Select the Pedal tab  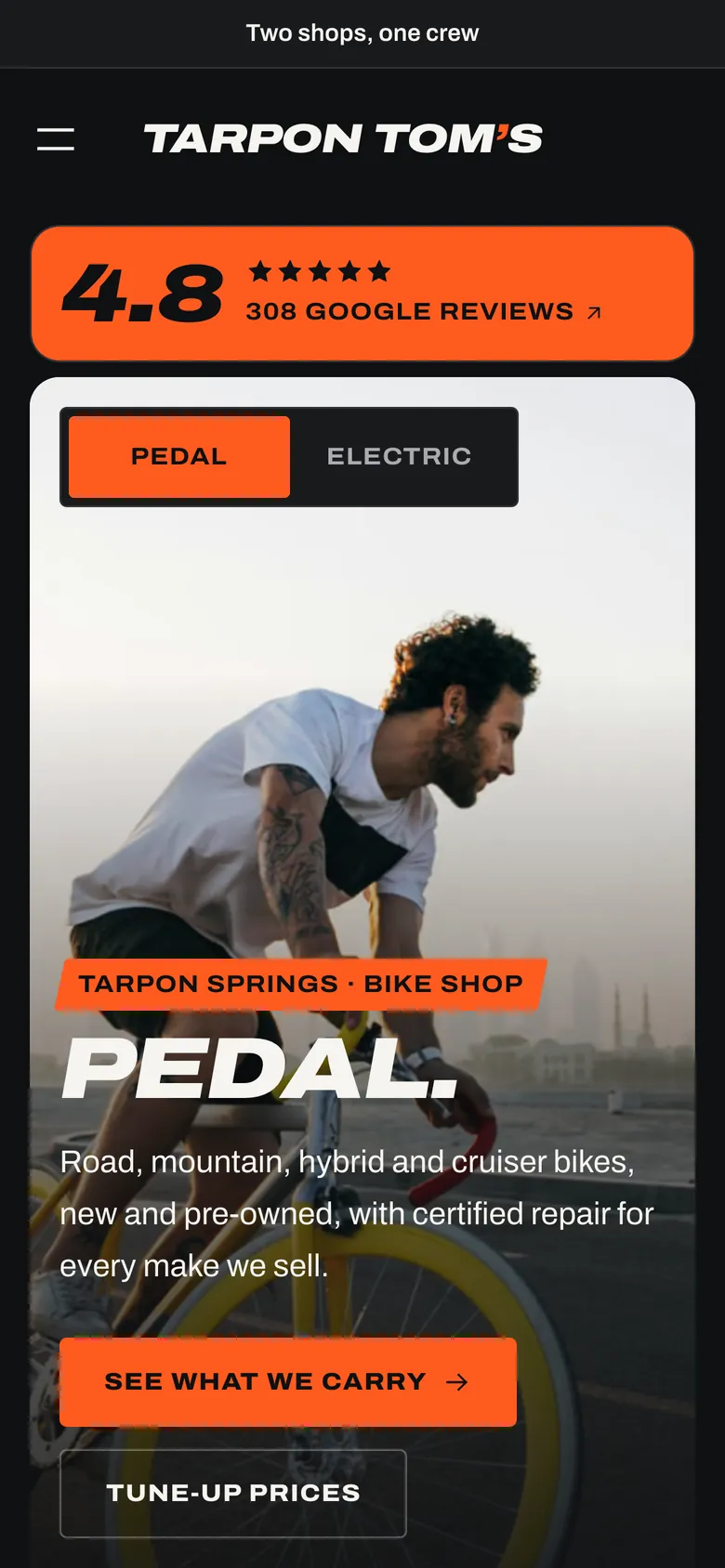(x=179, y=456)
